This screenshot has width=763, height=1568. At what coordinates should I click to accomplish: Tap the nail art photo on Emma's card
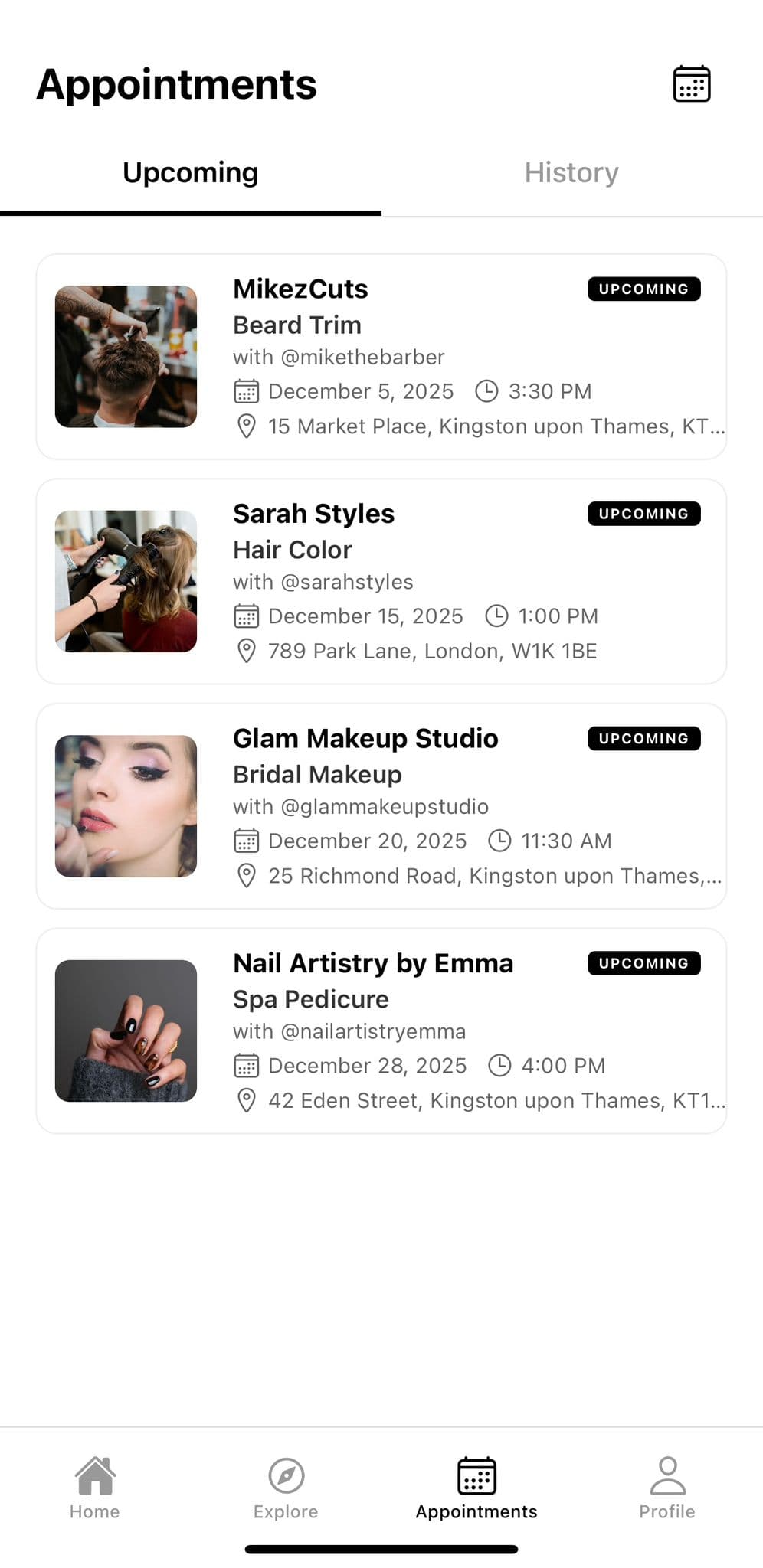[126, 1031]
